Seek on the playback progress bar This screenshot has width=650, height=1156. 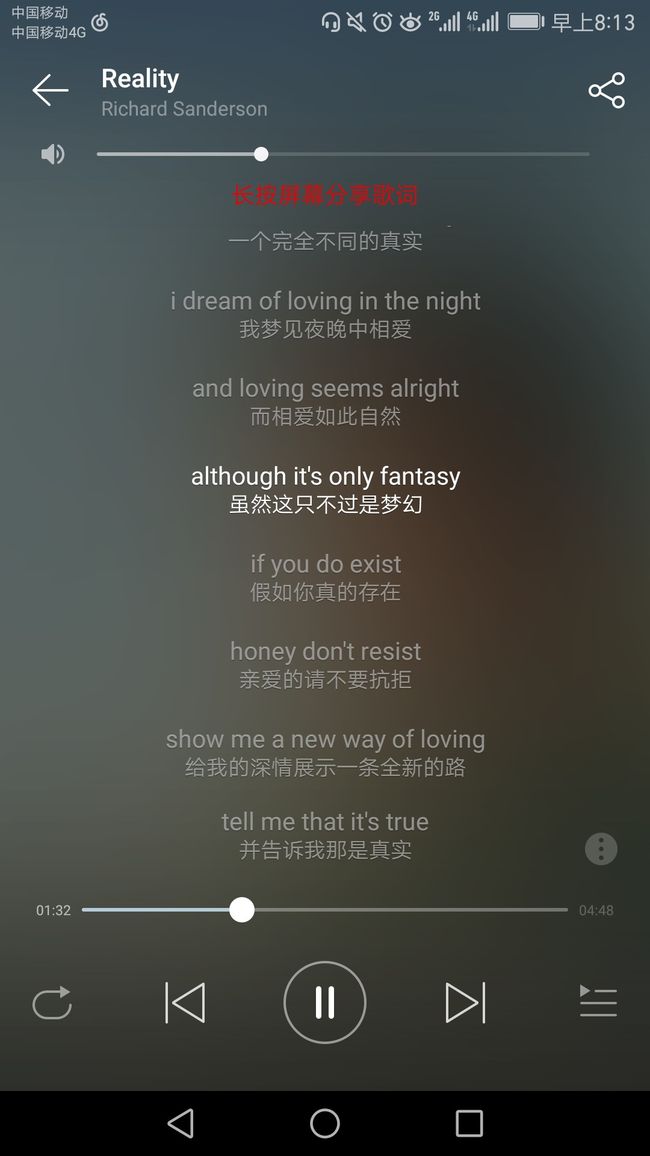pyautogui.click(x=324, y=910)
